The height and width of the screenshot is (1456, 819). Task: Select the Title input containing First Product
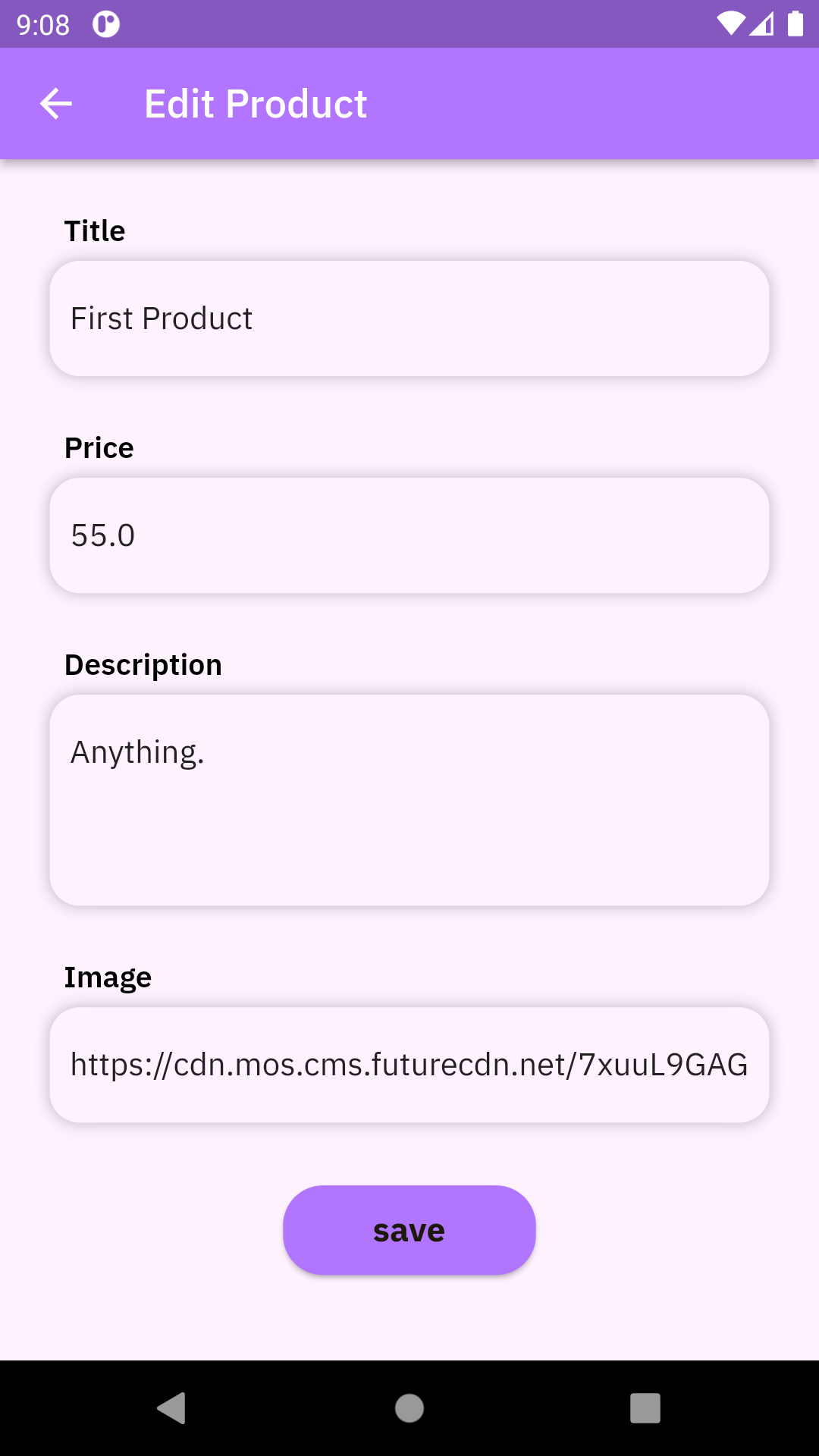point(409,318)
